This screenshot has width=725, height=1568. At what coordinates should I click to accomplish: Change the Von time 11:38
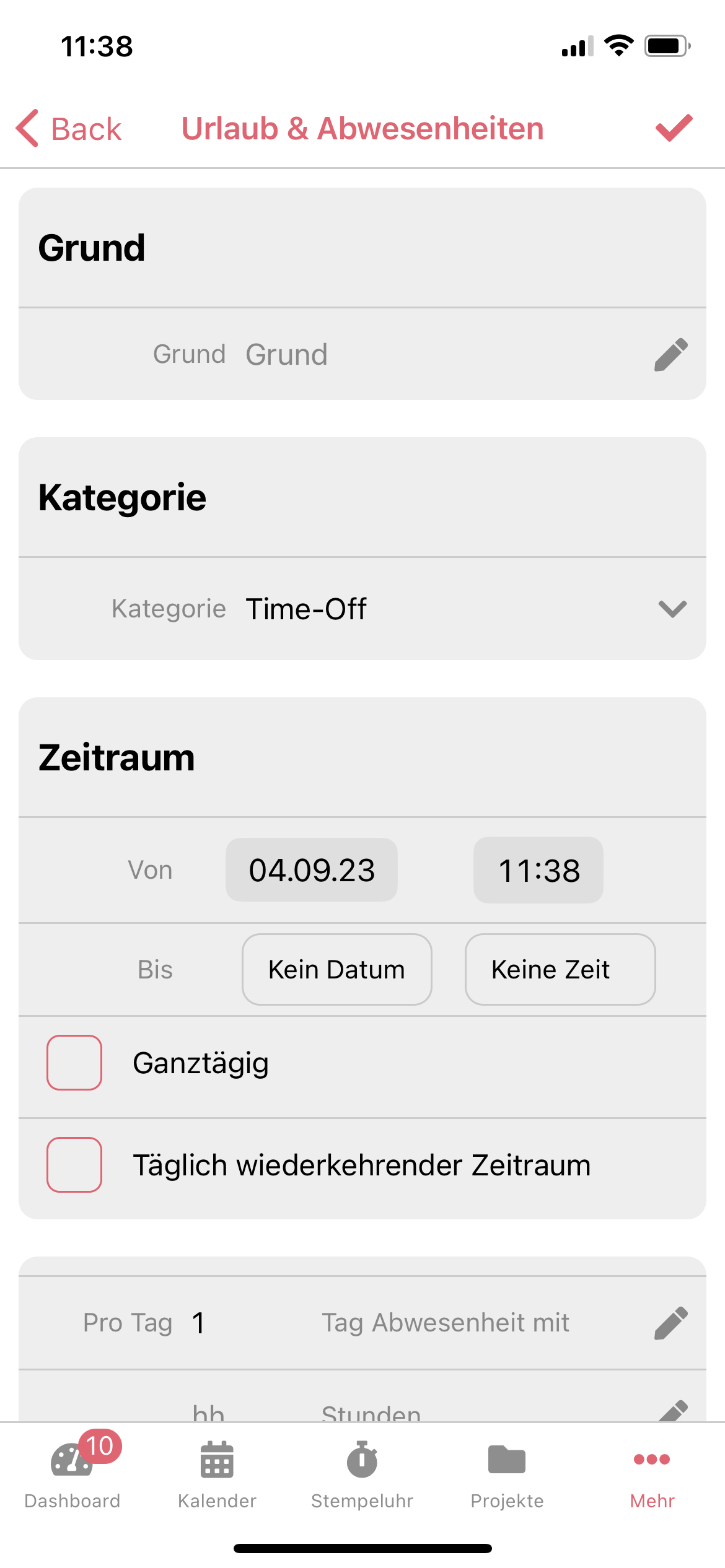(x=538, y=870)
